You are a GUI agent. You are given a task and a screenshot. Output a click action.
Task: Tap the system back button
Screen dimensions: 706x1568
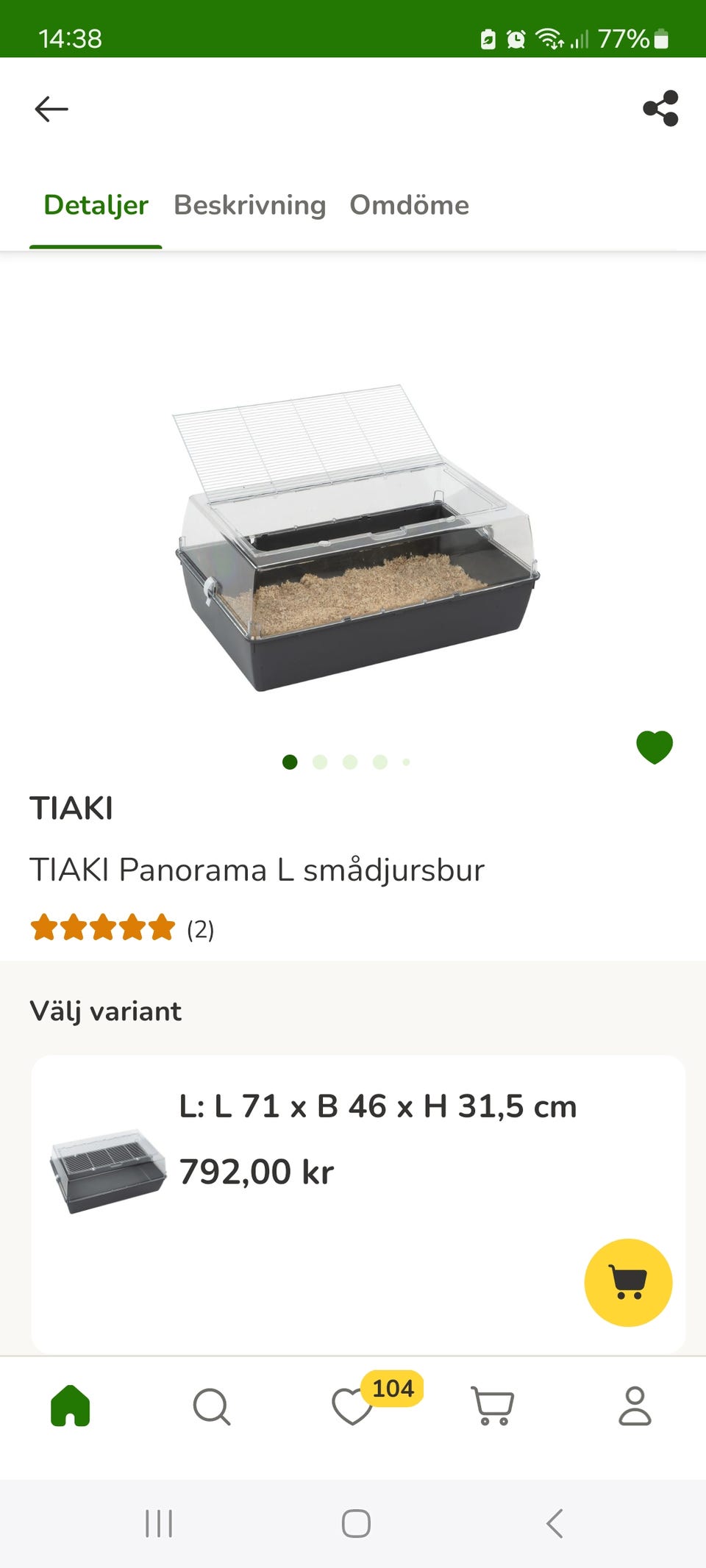point(555,1524)
